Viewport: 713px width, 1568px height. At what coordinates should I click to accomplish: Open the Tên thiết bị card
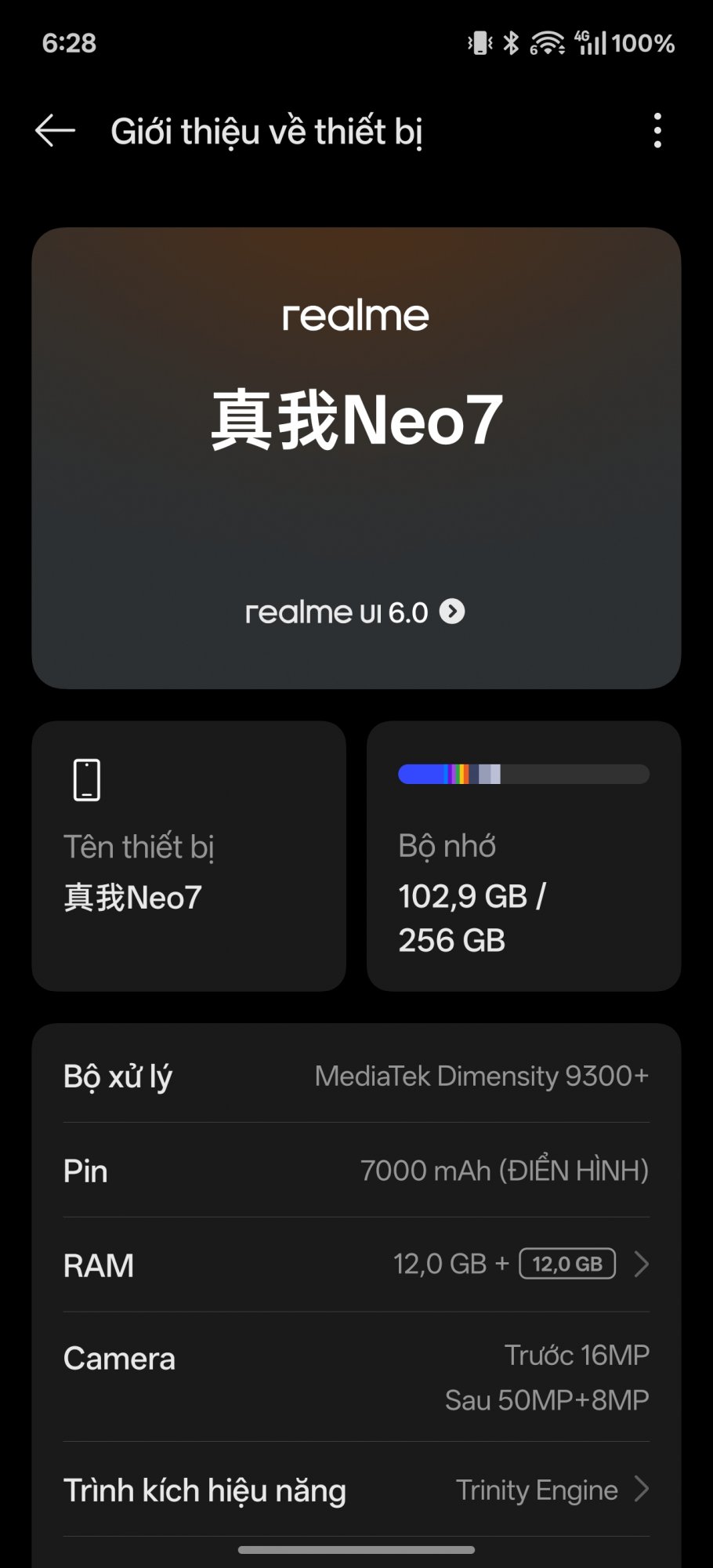click(x=189, y=855)
